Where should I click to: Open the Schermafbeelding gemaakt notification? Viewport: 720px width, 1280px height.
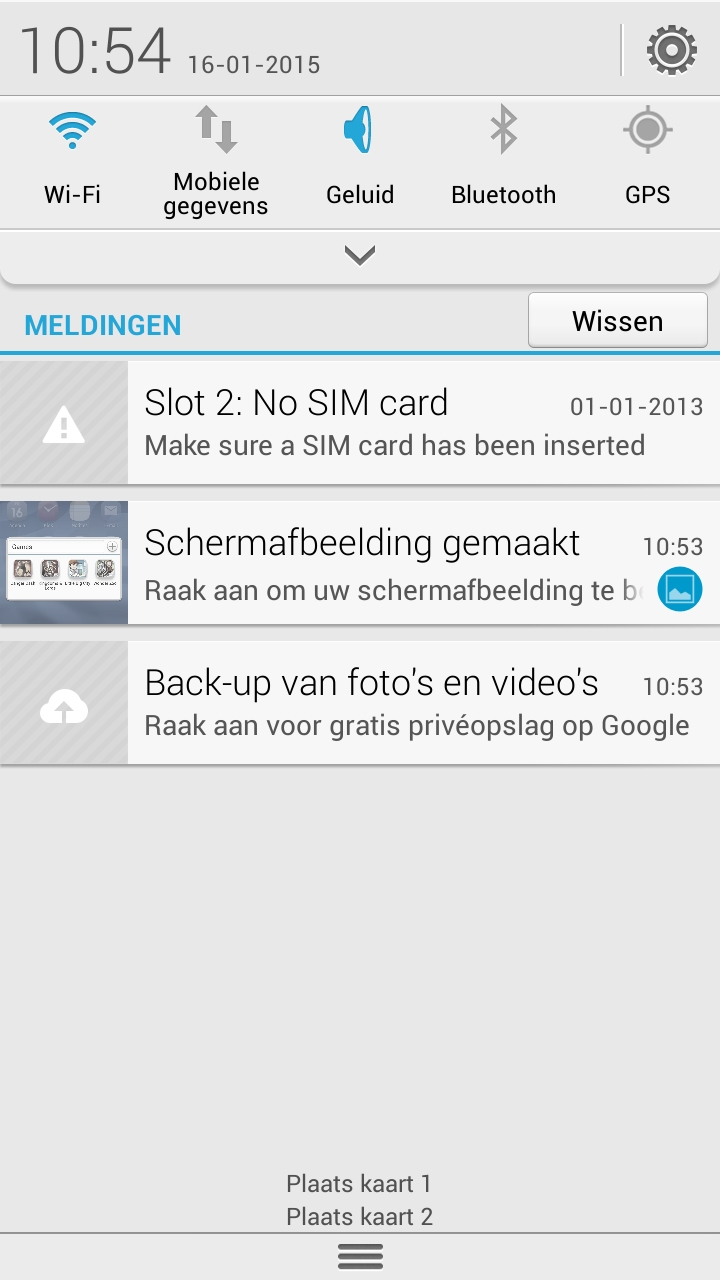click(x=360, y=562)
